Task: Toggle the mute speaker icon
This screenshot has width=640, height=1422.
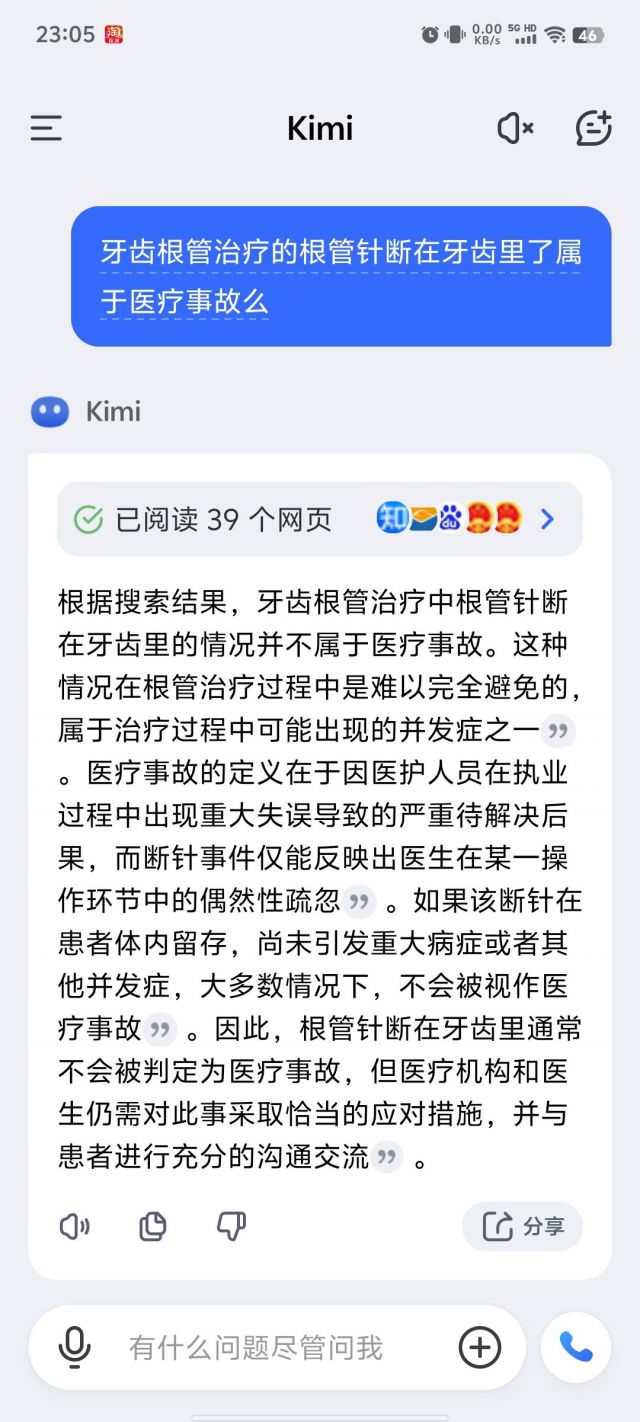Action: (515, 128)
